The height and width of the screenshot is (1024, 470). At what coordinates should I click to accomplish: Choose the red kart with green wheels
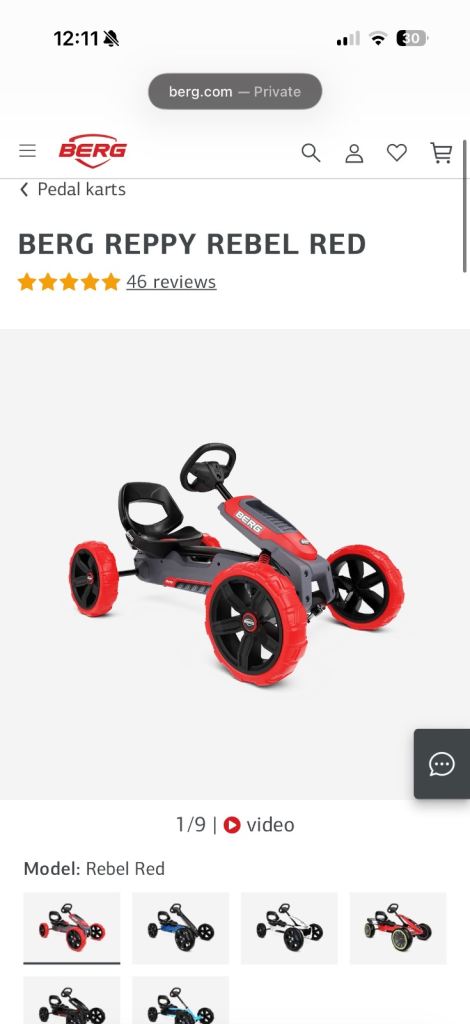(x=398, y=928)
